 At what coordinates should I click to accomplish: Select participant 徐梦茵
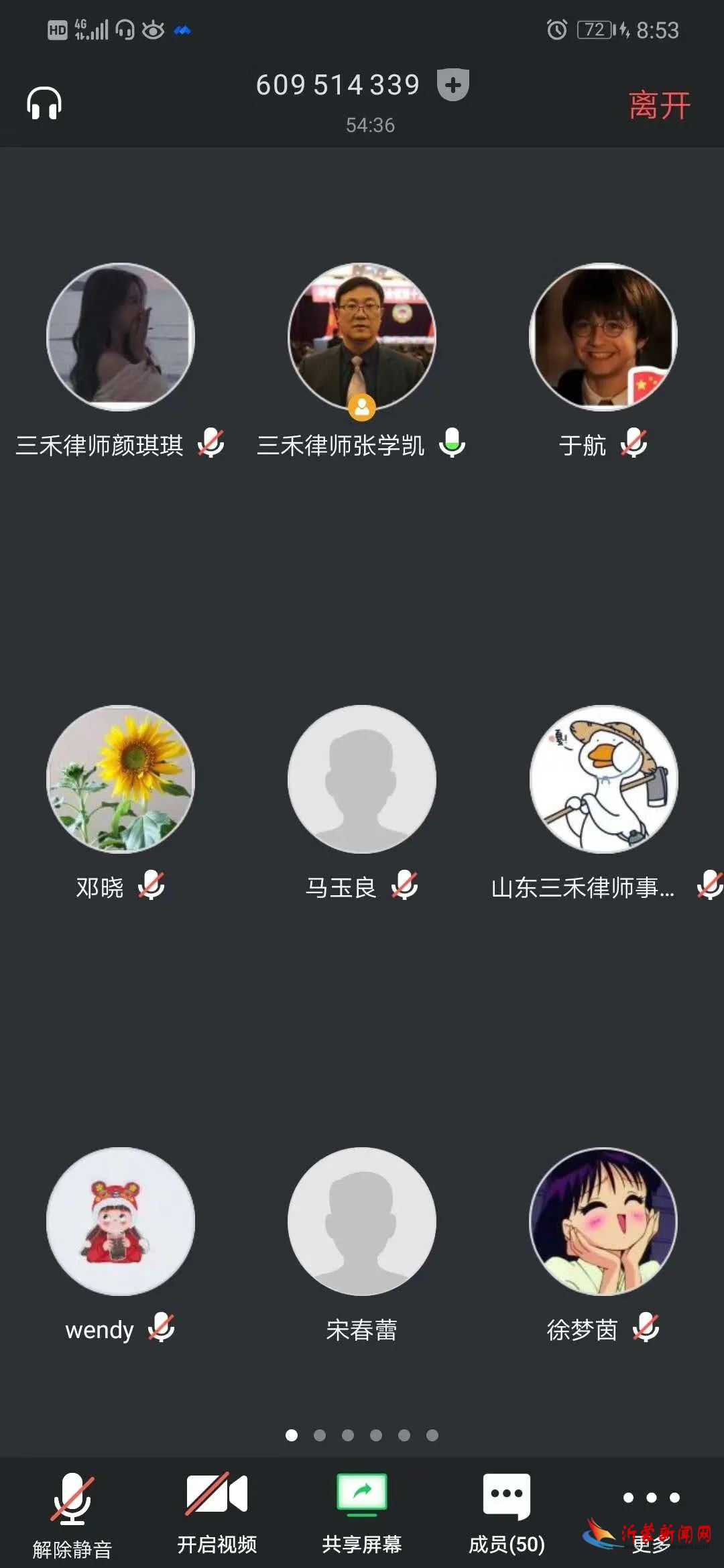coord(603,1222)
